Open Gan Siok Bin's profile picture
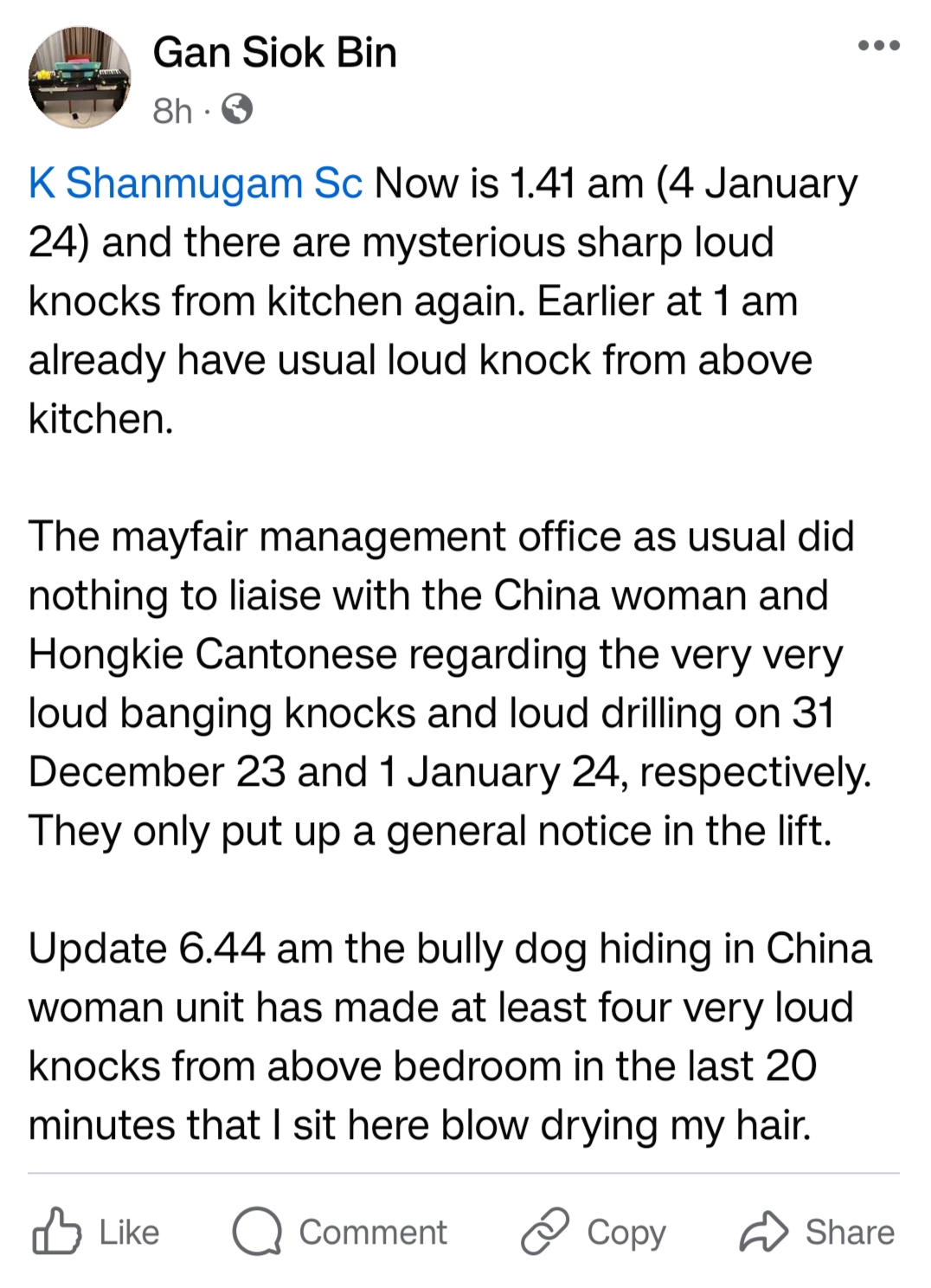 (80, 77)
